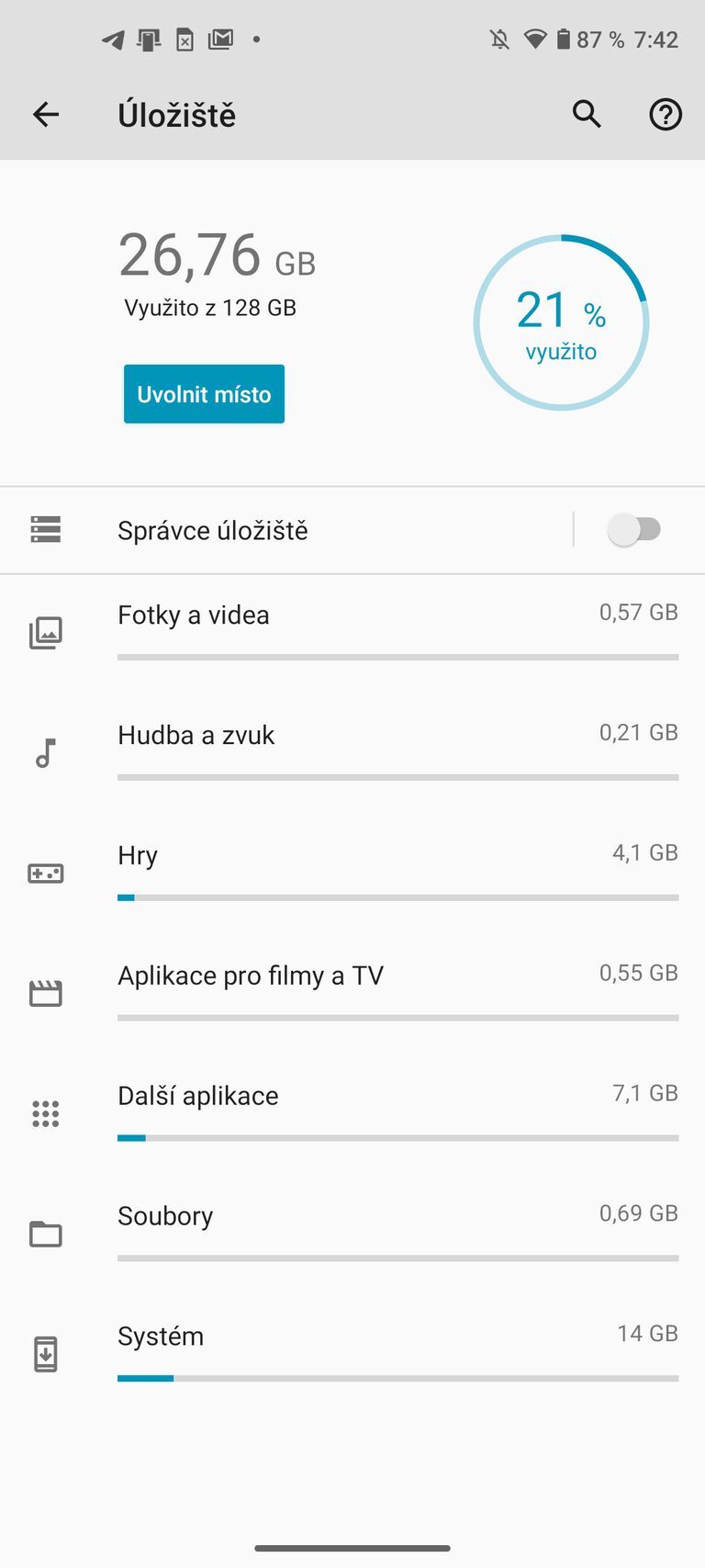
Task: Click the Správce úložiště list icon
Action: [46, 530]
